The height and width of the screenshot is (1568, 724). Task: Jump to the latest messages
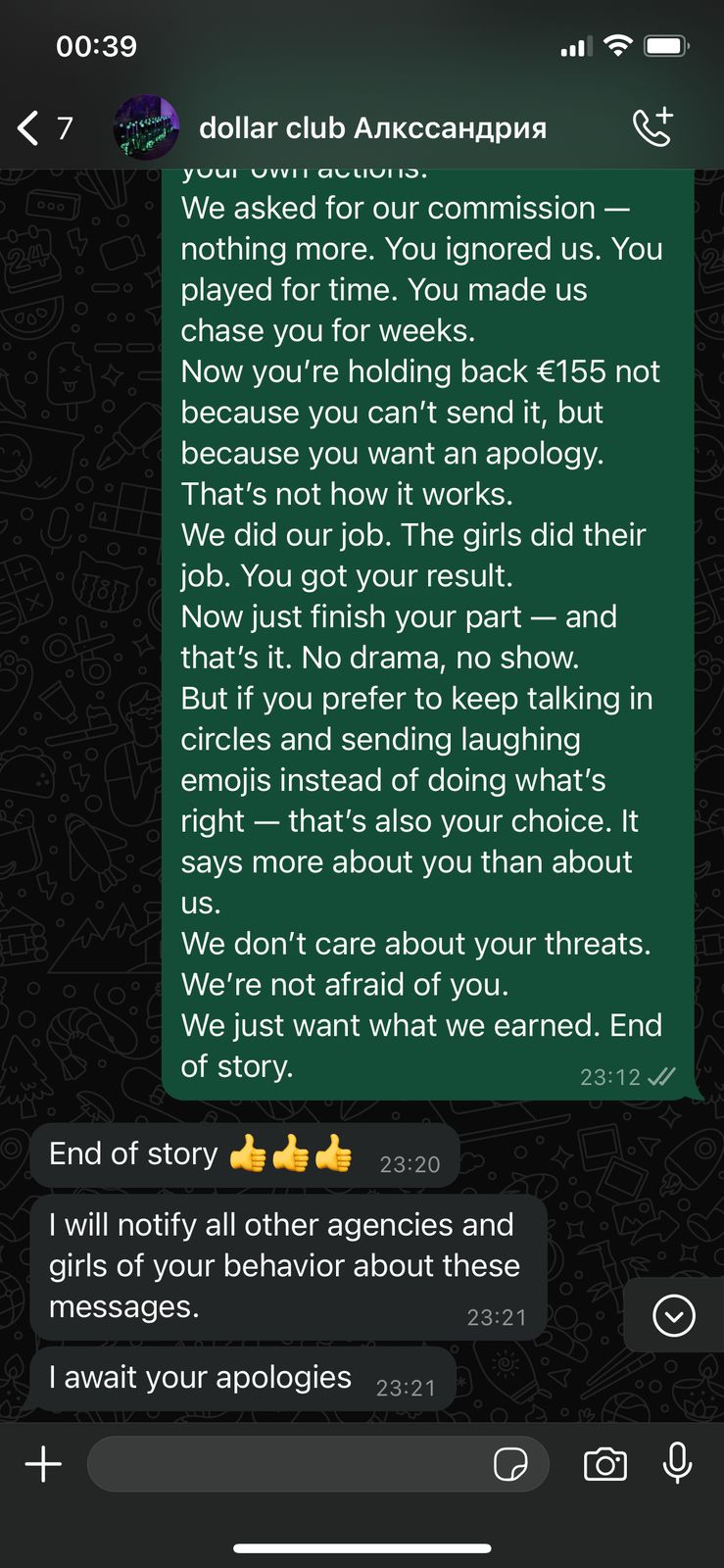[673, 1315]
